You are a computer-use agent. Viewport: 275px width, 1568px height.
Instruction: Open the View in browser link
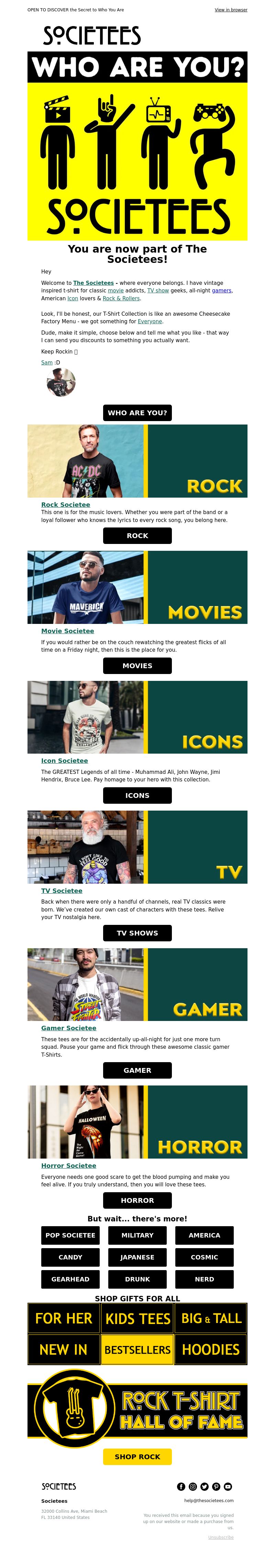[231, 10]
